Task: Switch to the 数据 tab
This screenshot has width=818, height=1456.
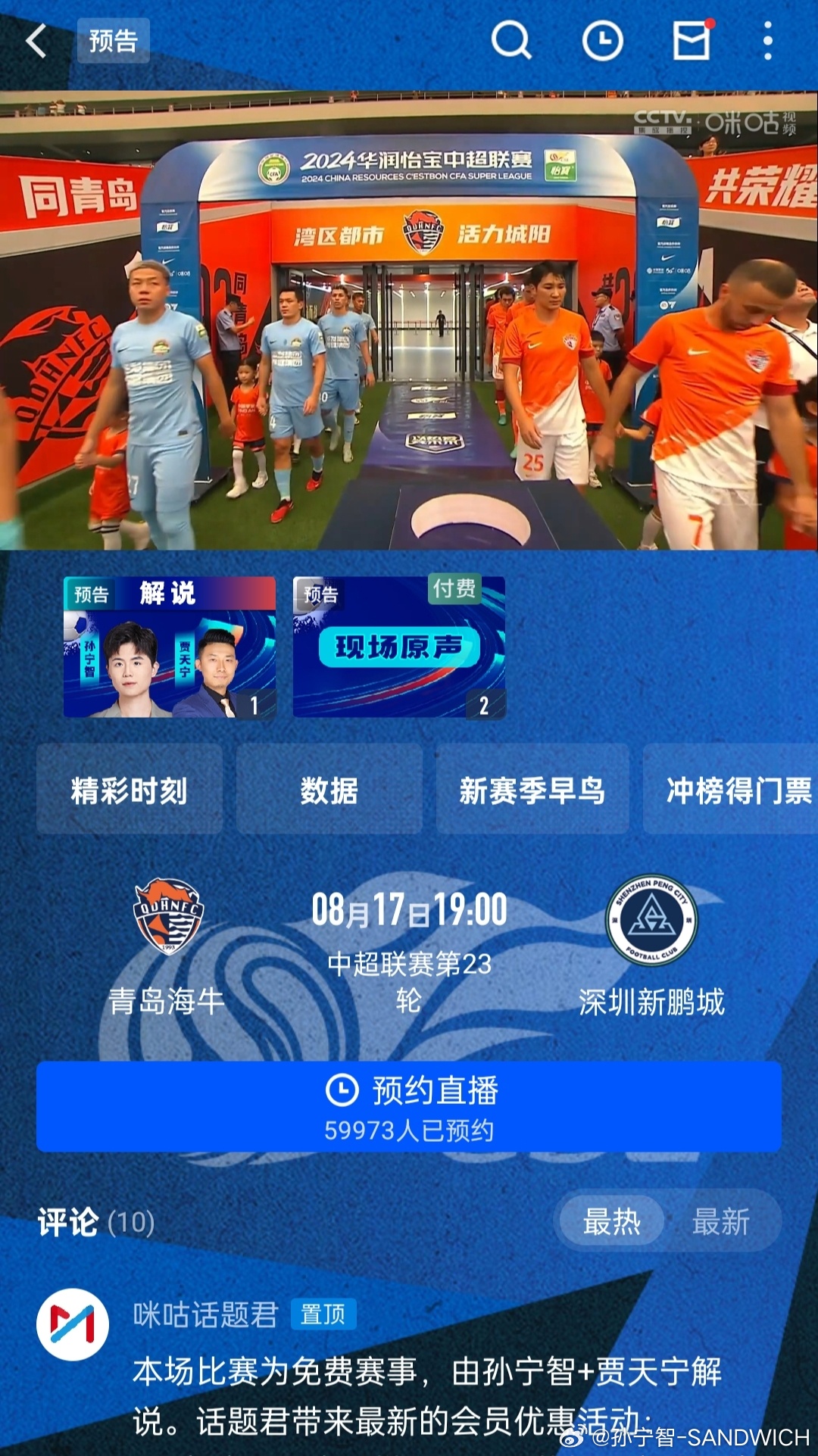Action: pos(329,790)
